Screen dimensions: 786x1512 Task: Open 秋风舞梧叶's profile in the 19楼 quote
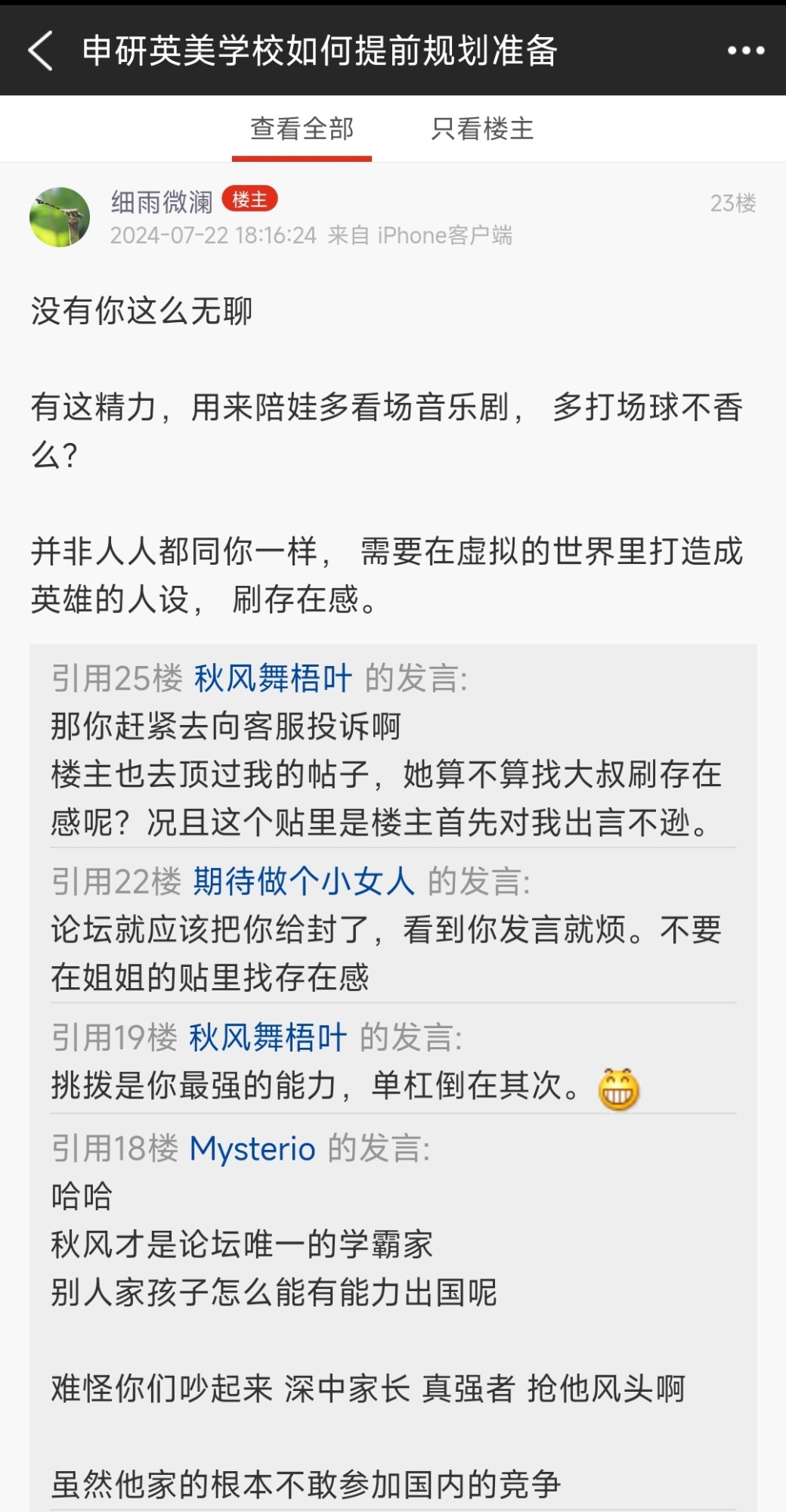[268, 1037]
